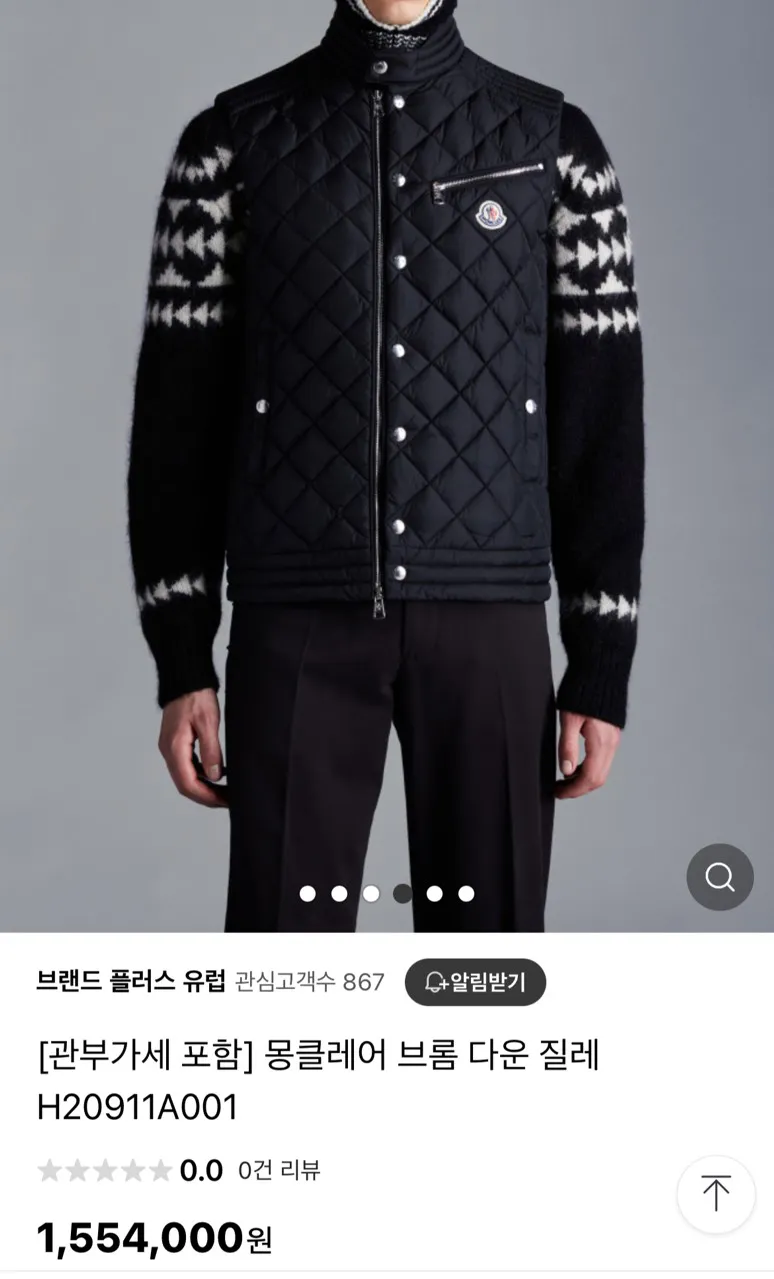Open the 브랜드 플러스 유럽 store page
Screen dimensions: 774x1279
(x=131, y=982)
